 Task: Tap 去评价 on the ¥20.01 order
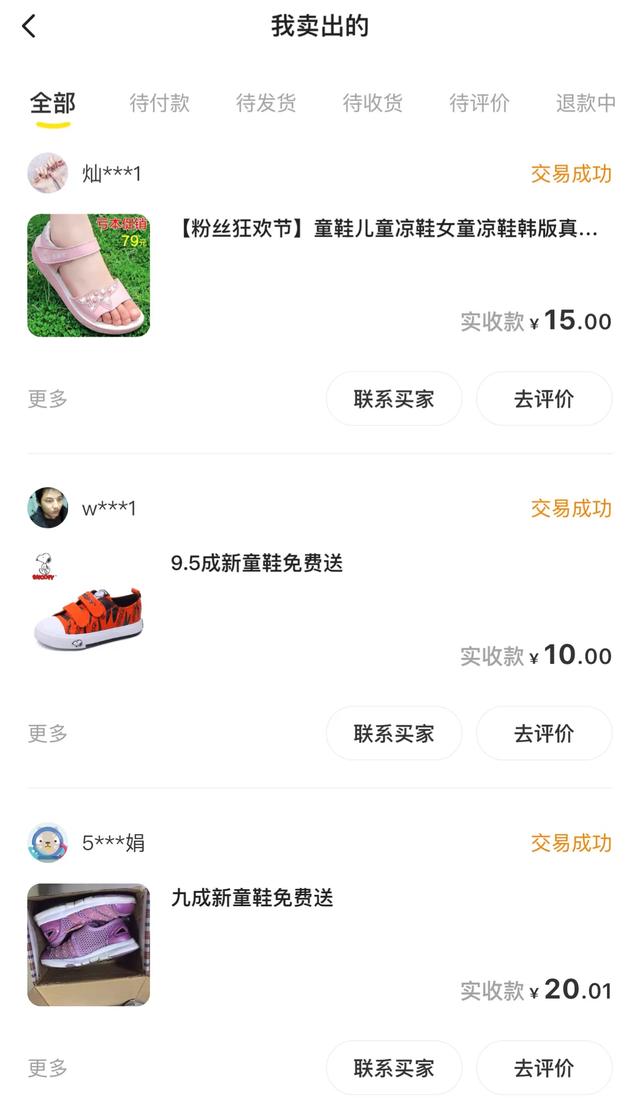544,1068
